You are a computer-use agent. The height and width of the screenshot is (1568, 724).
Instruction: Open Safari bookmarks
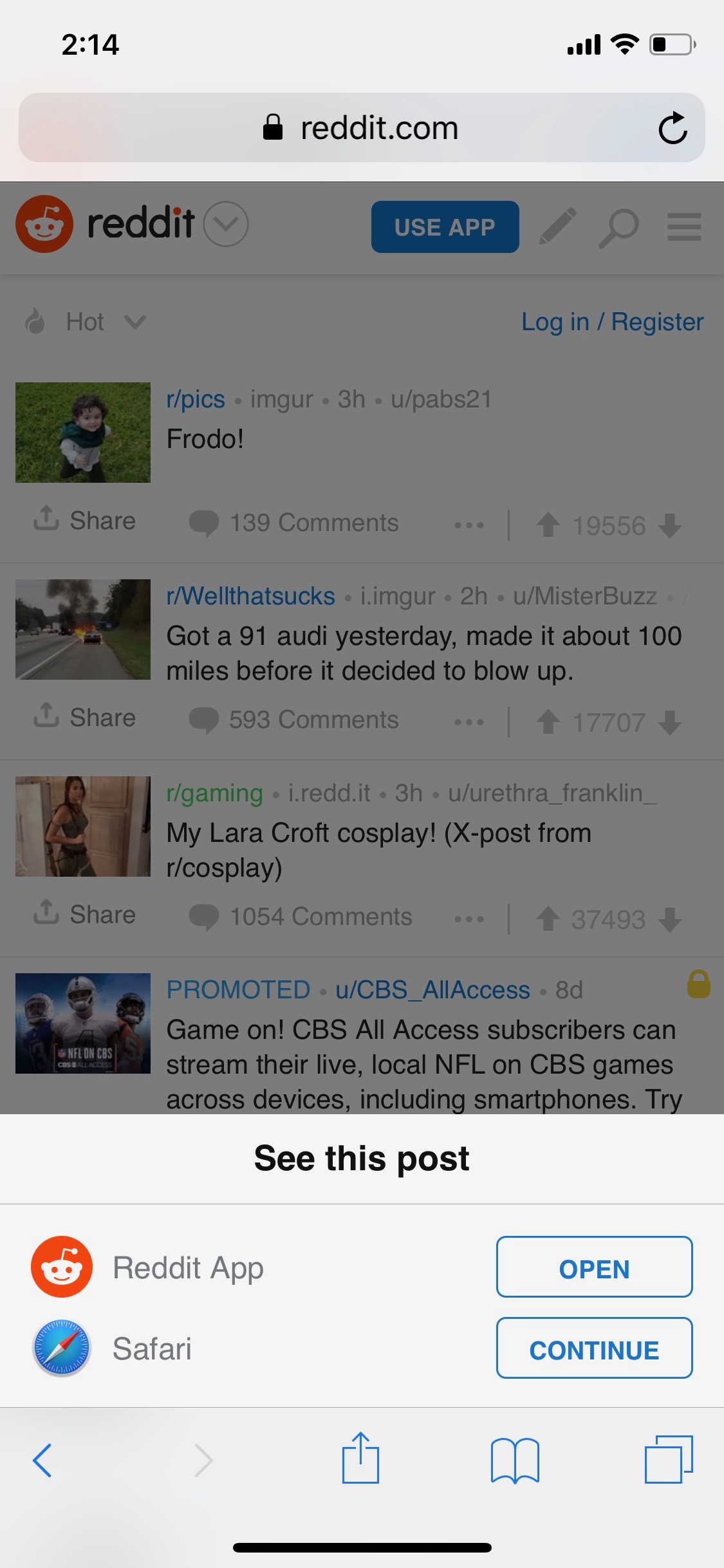515,1460
